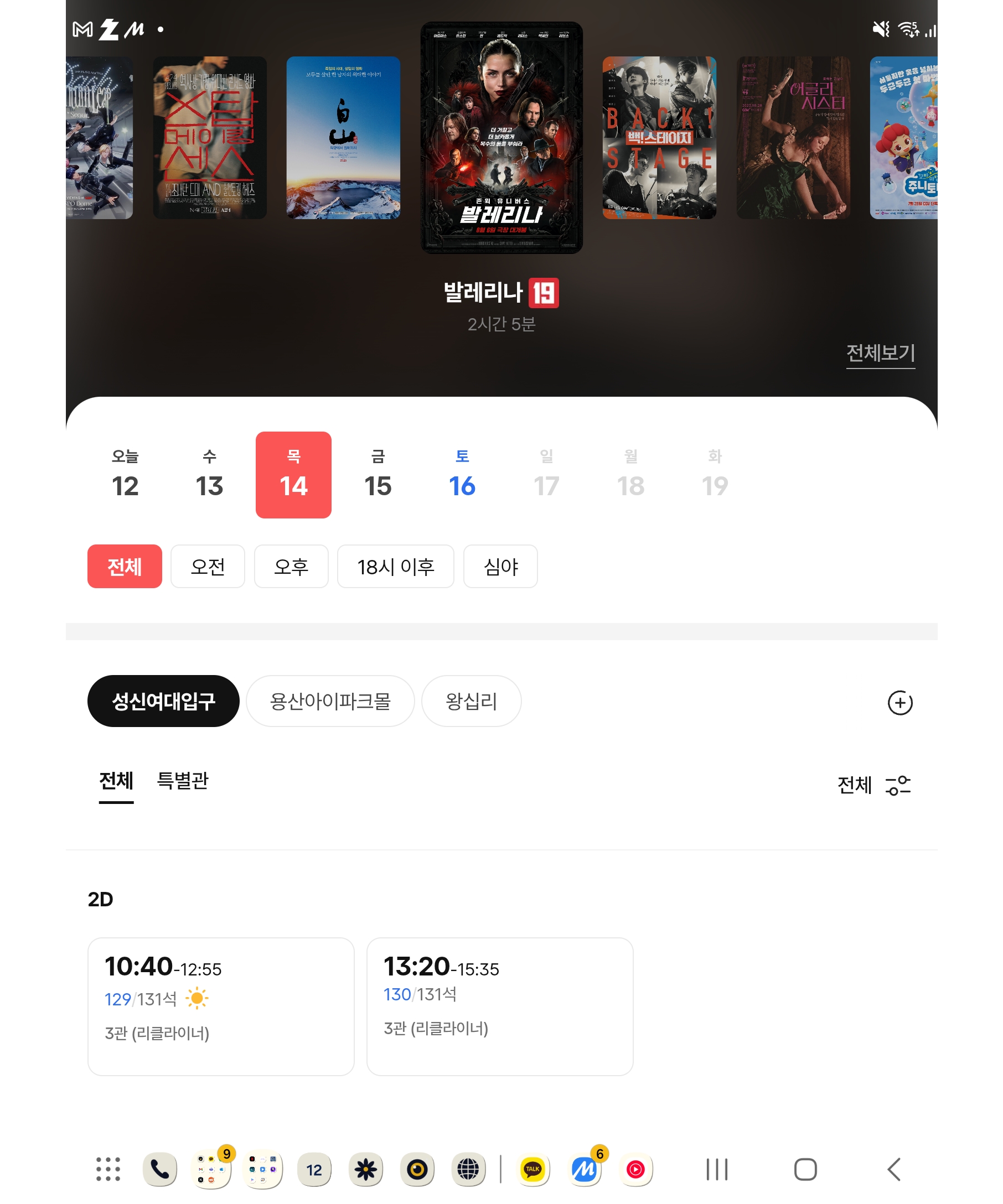Filter showtimes by 오후

click(291, 567)
